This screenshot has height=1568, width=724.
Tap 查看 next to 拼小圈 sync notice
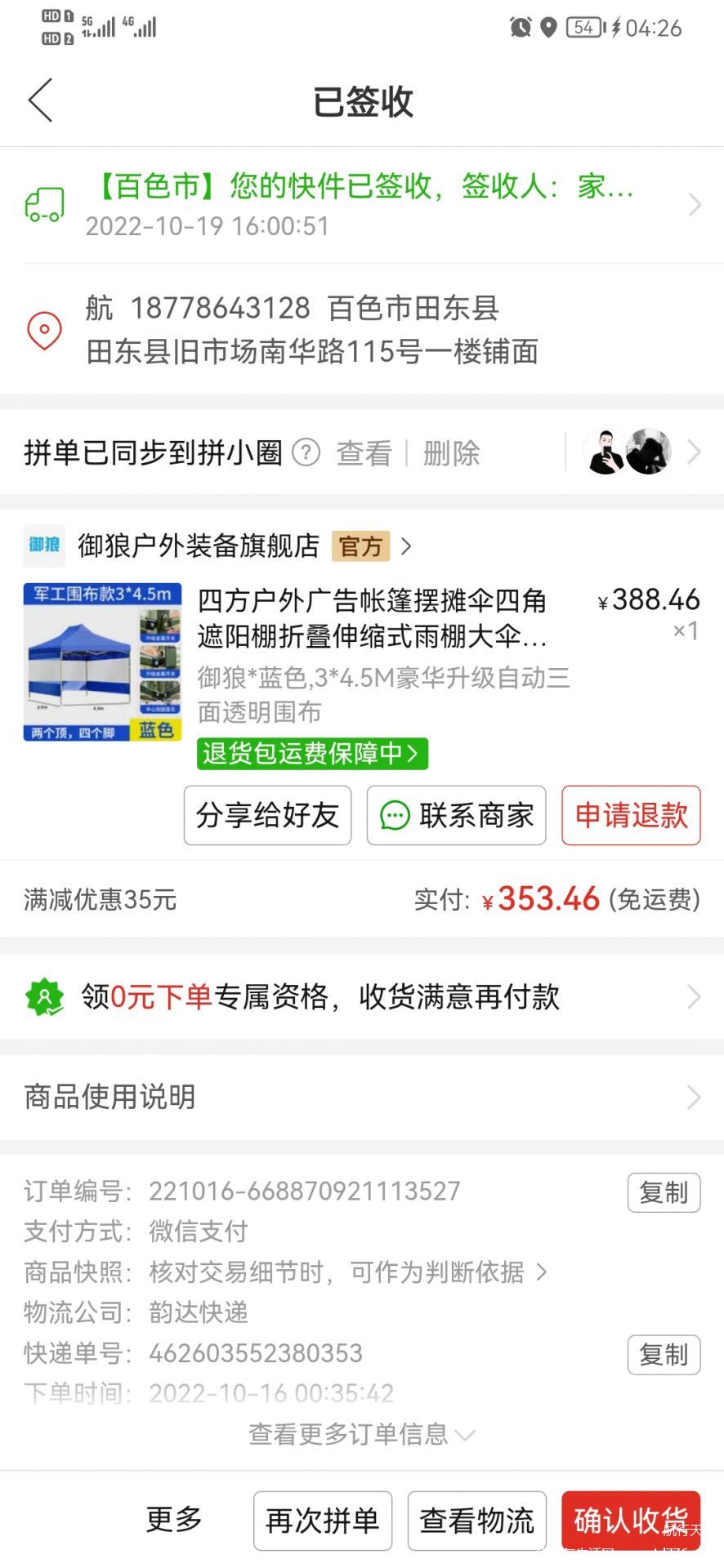click(364, 453)
